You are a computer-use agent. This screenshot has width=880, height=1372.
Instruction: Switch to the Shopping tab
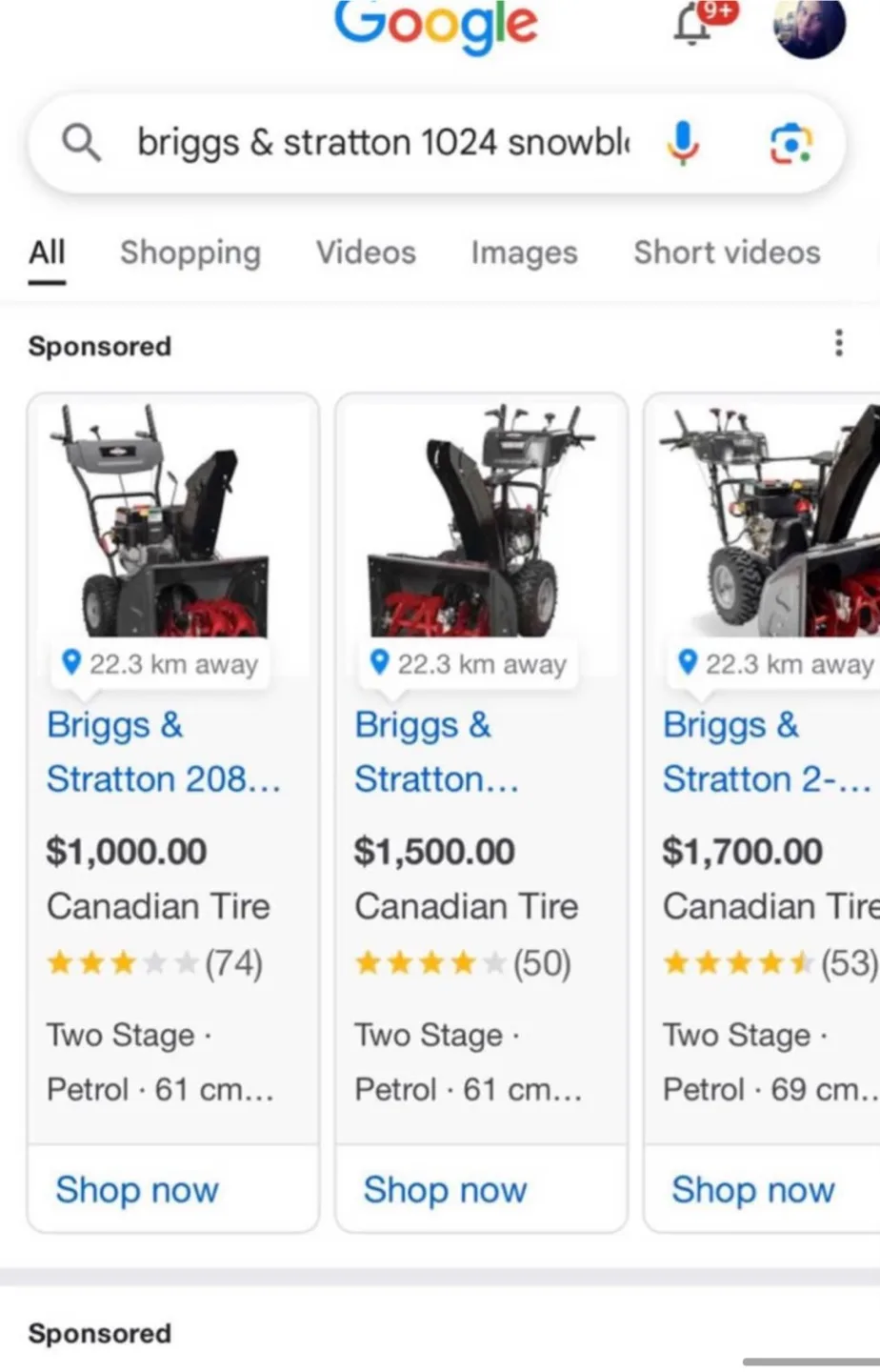(190, 252)
